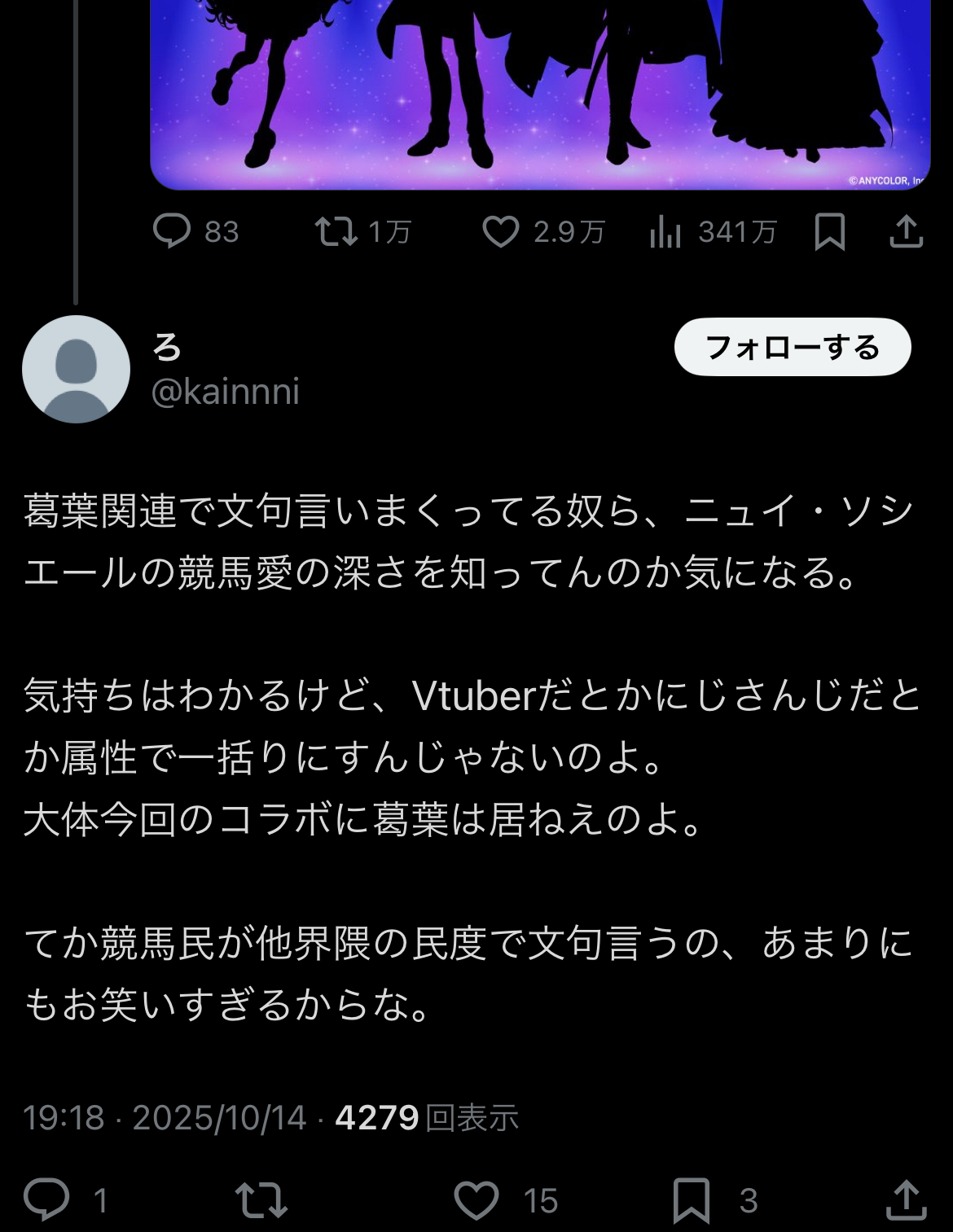Bookmark ろ's post with 3 bookmarks
Screen dimensions: 953x1232
tap(692, 1199)
